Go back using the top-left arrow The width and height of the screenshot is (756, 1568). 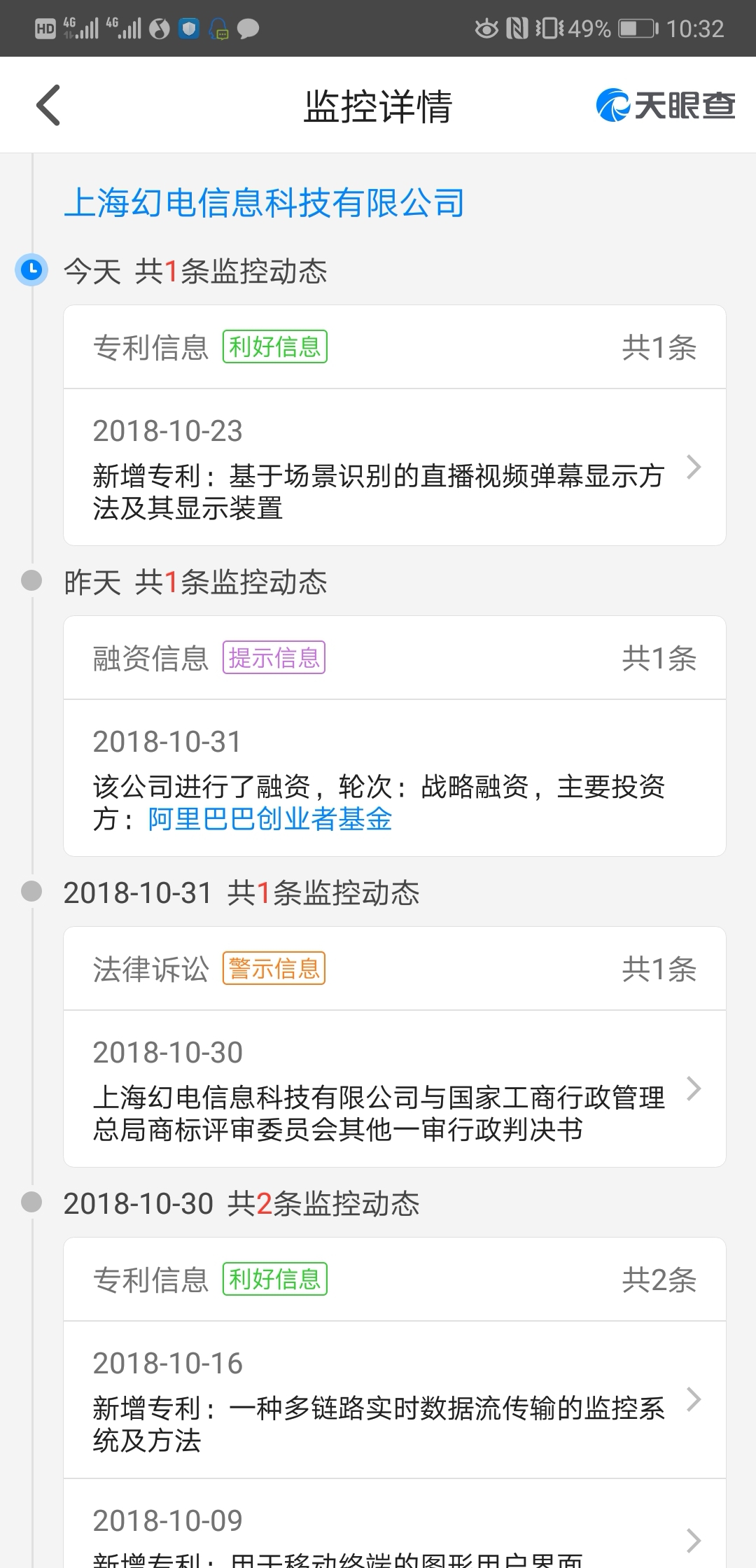48,106
